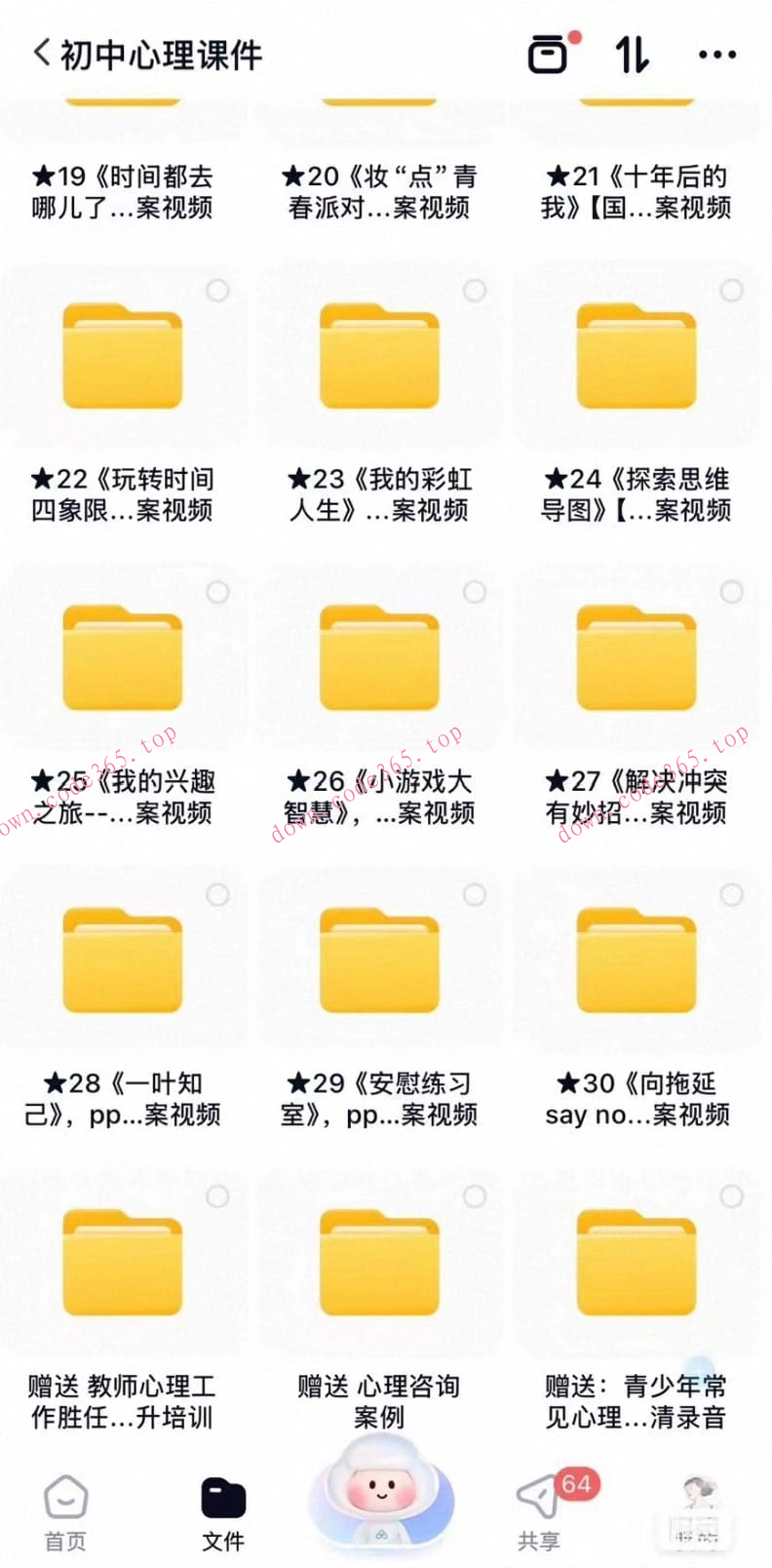772x1568 pixels.
Task: Open folder ★29《安慰练习室》
Action: coord(378,960)
